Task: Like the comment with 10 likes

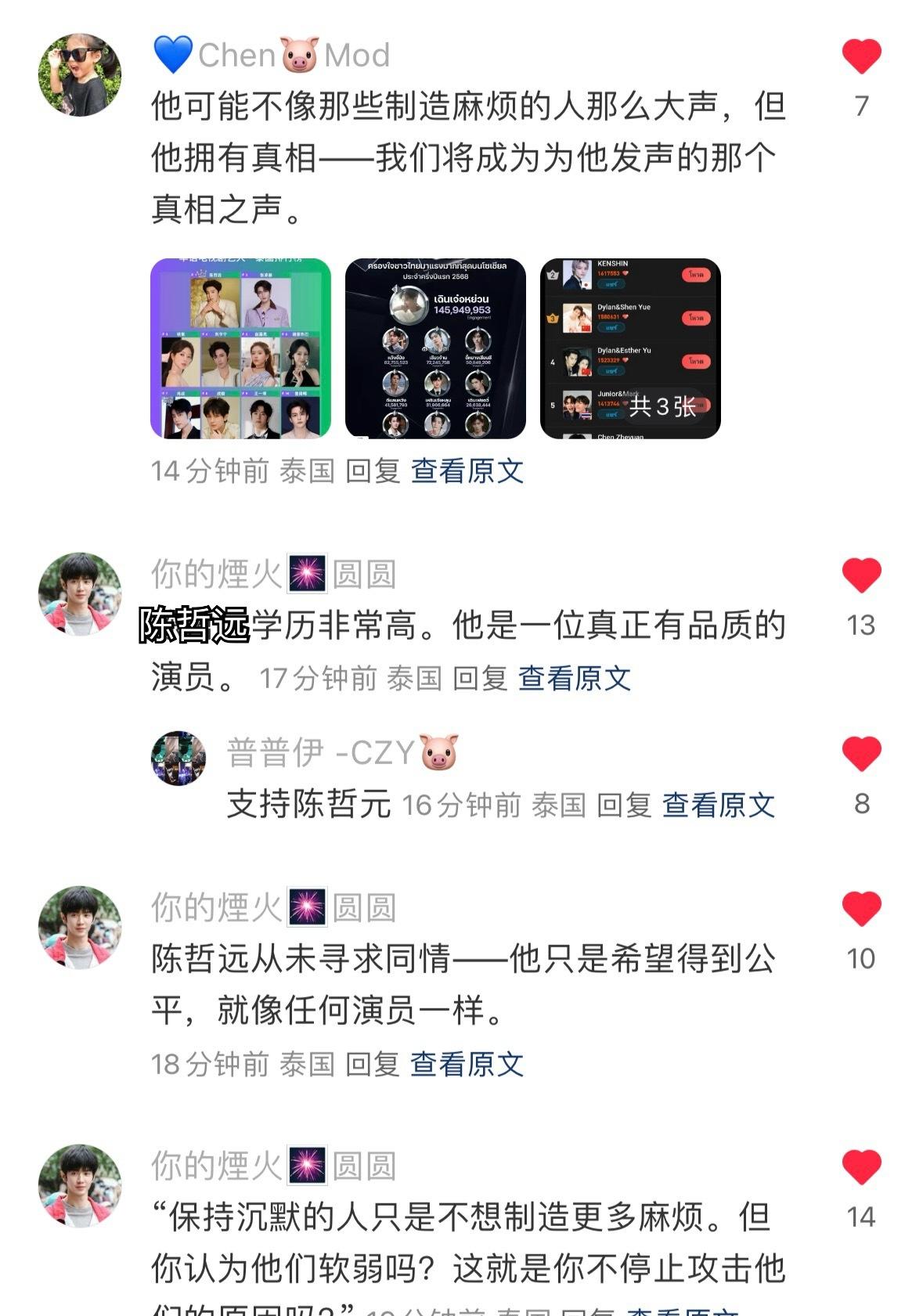Action: [861, 909]
